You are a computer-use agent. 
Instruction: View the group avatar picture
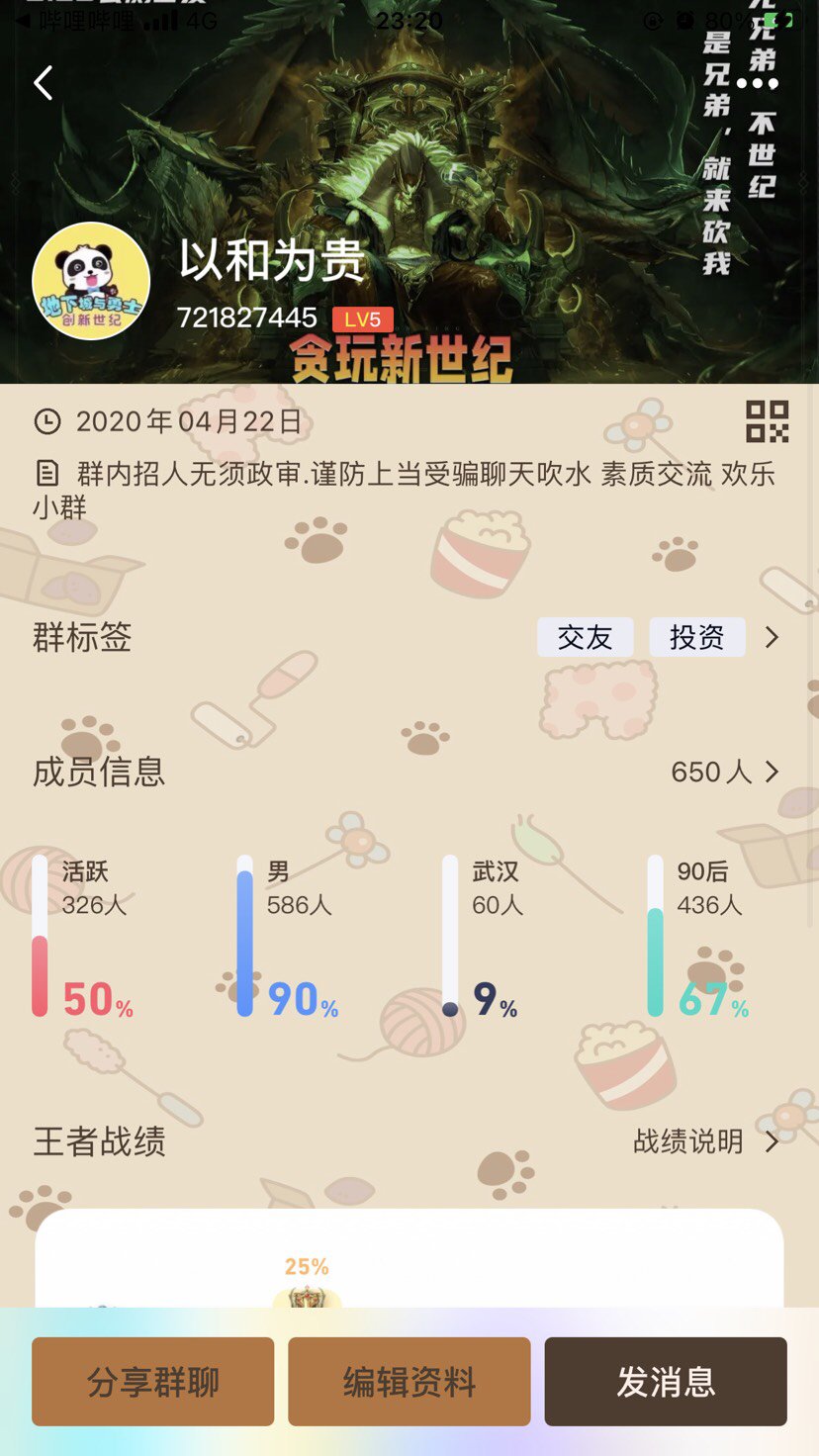coord(91,282)
